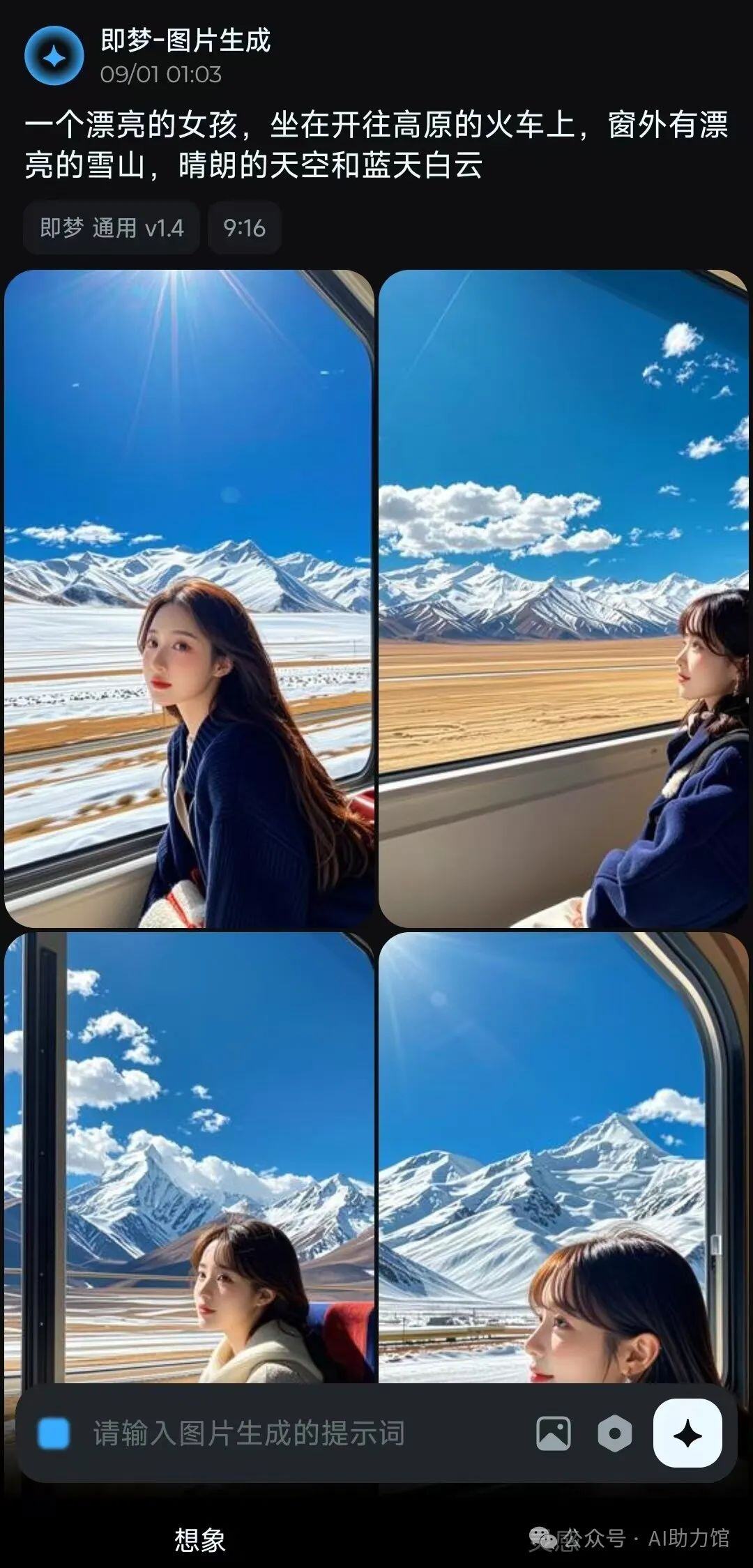Switch to the 想象 tab

[200, 1539]
